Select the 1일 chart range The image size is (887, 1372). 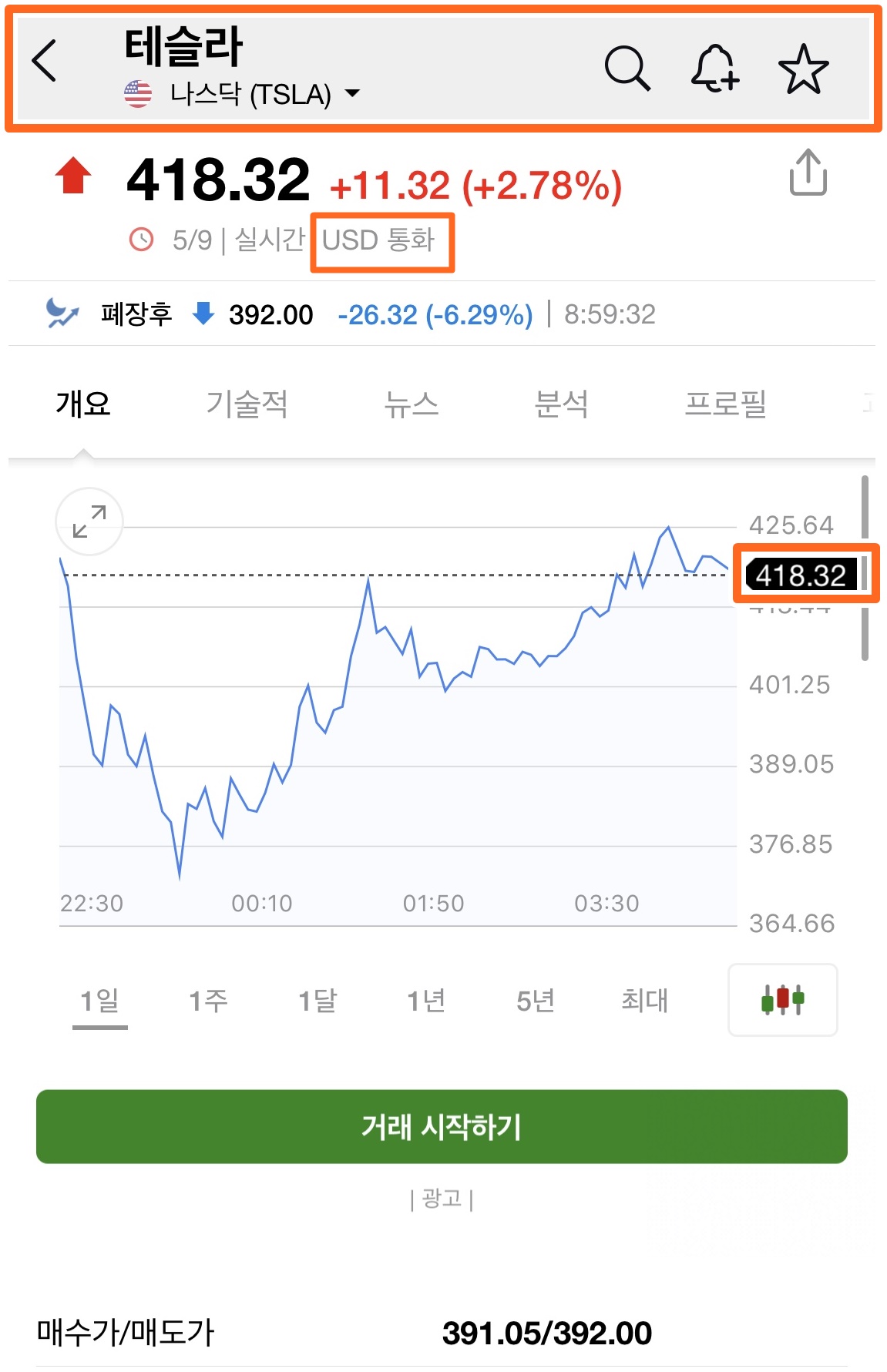100,1001
